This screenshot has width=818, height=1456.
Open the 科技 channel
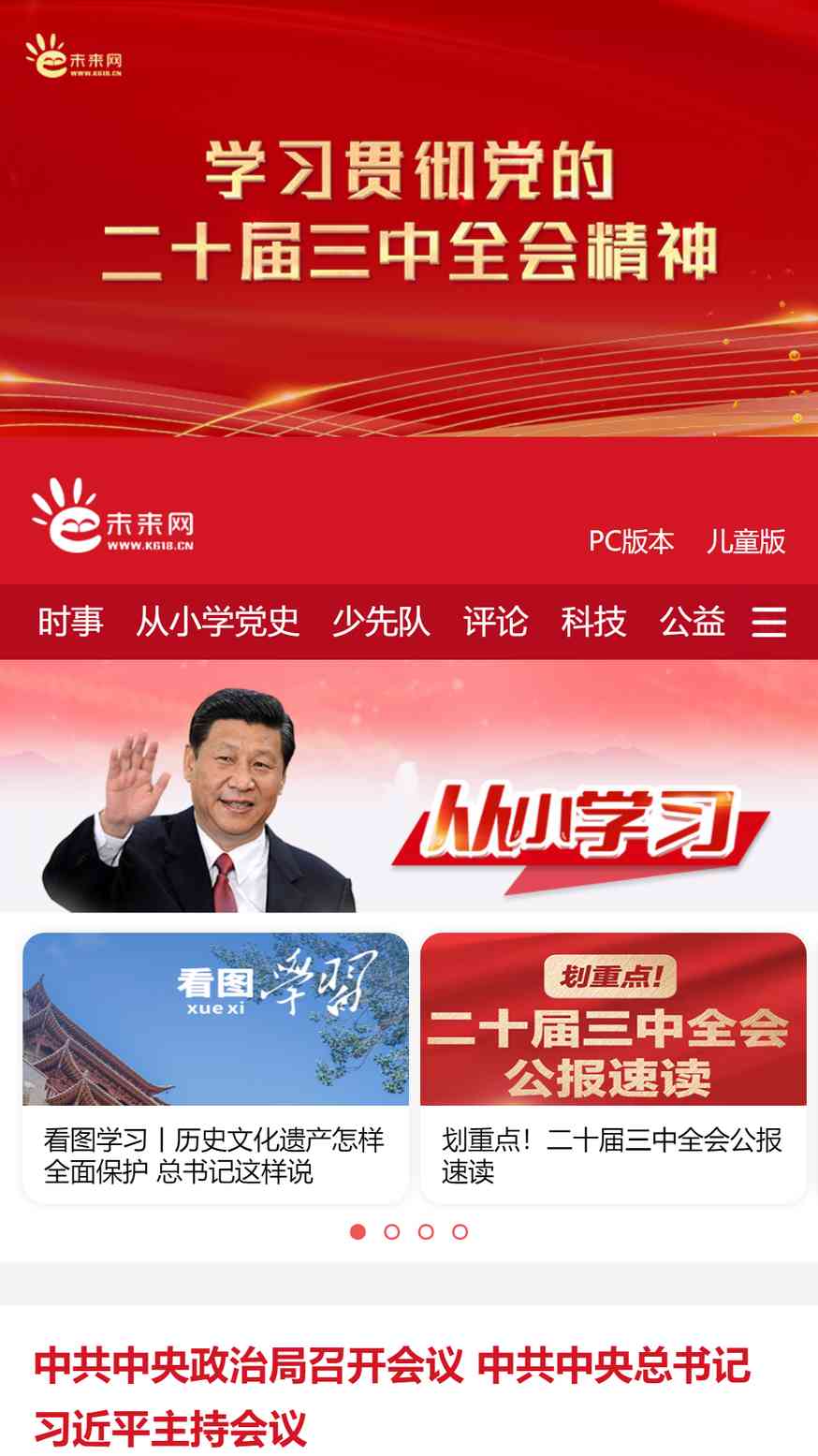pos(593,622)
